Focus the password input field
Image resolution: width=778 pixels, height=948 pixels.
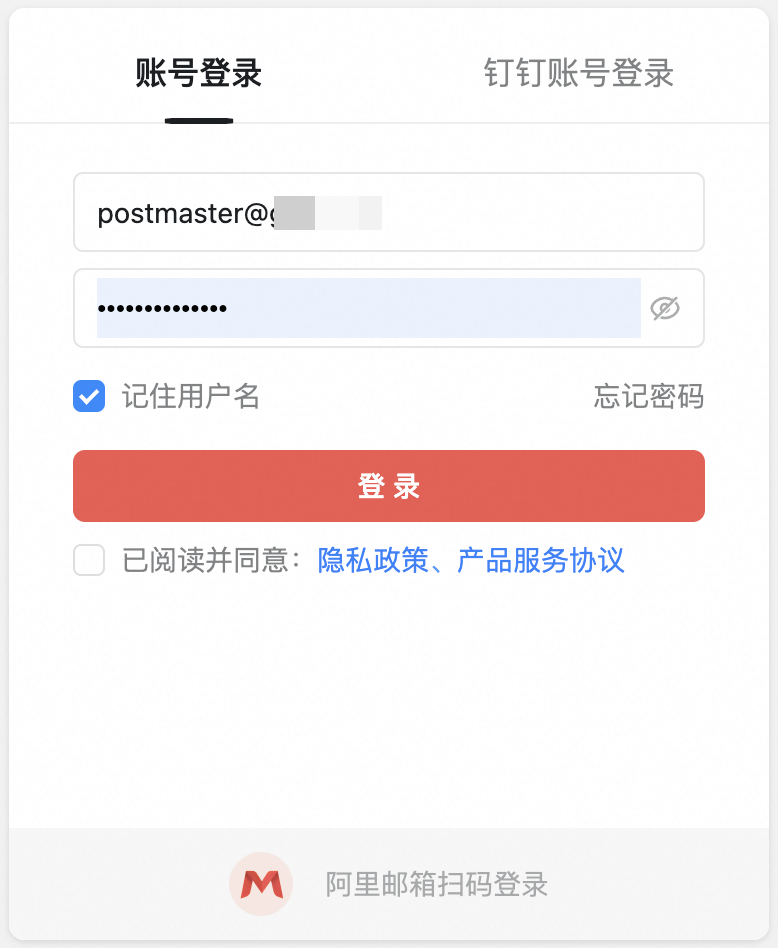pos(368,308)
